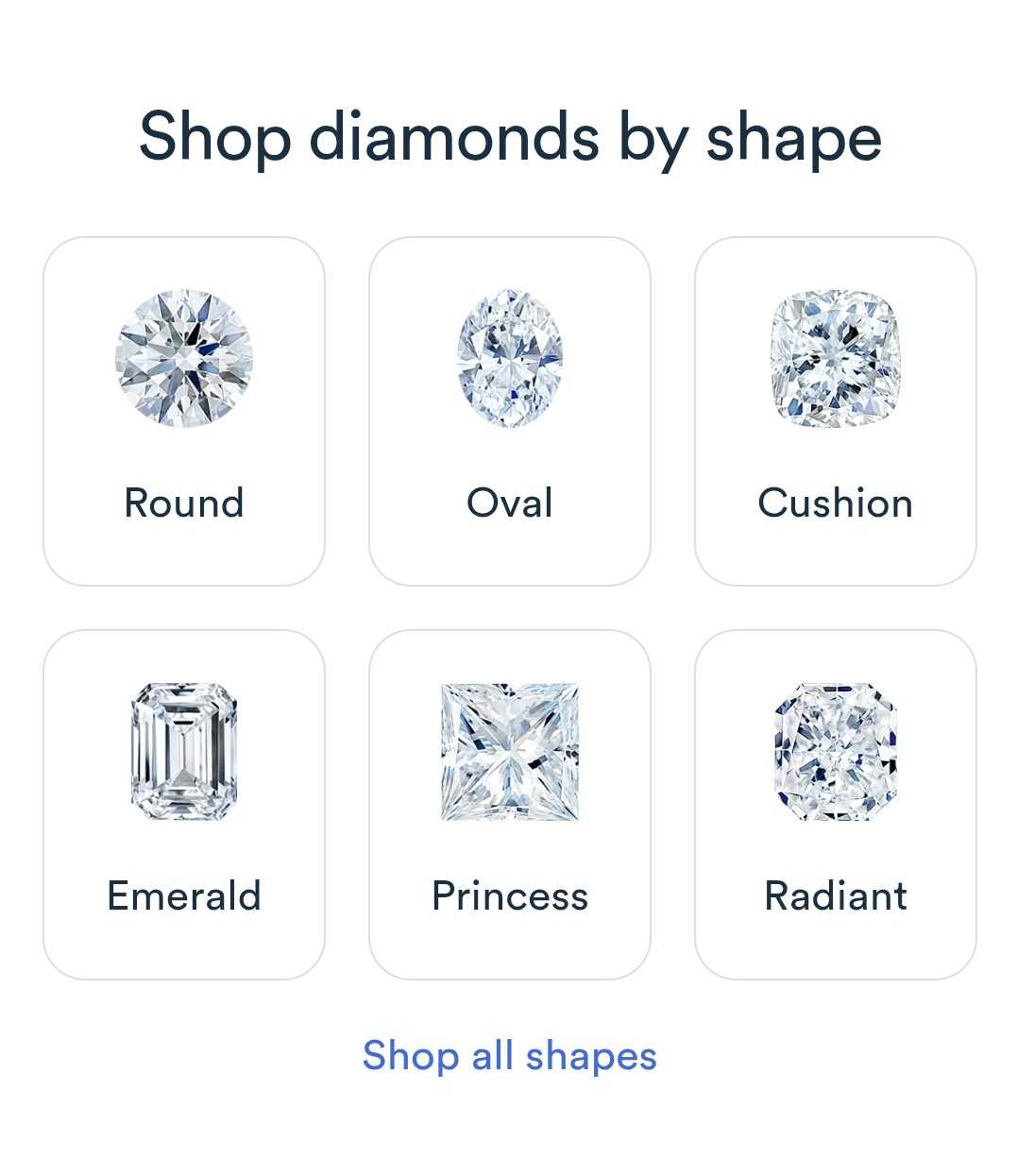Open the Oval diamond shape card

509,411
